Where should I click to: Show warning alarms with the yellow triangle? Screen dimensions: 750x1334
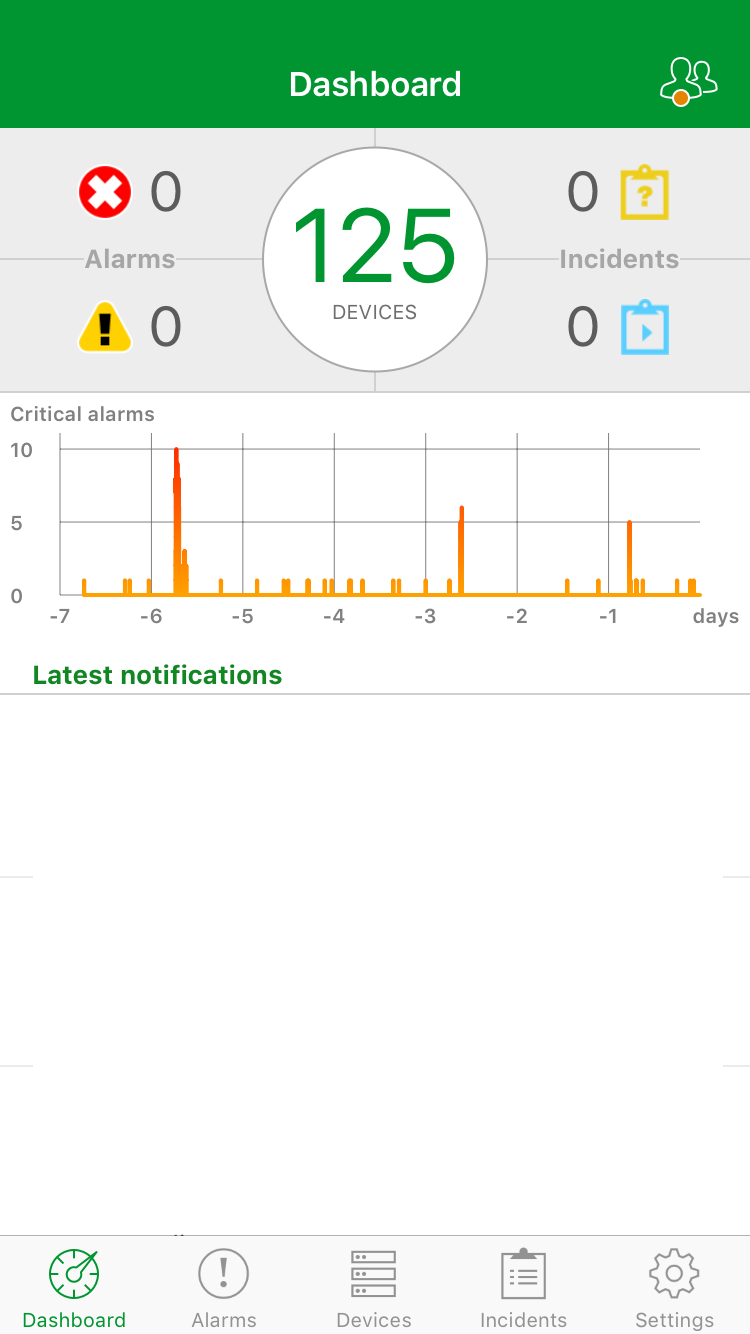[x=105, y=327]
